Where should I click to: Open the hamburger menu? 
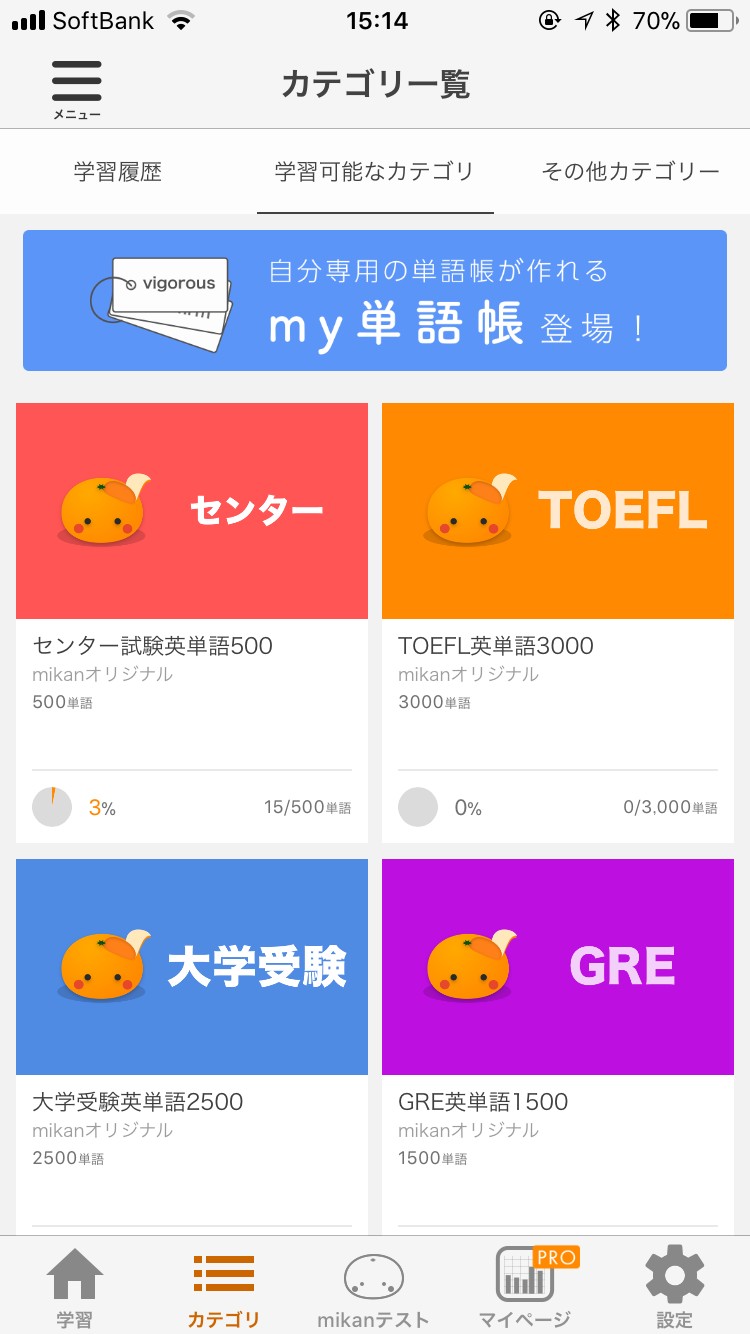point(77,88)
